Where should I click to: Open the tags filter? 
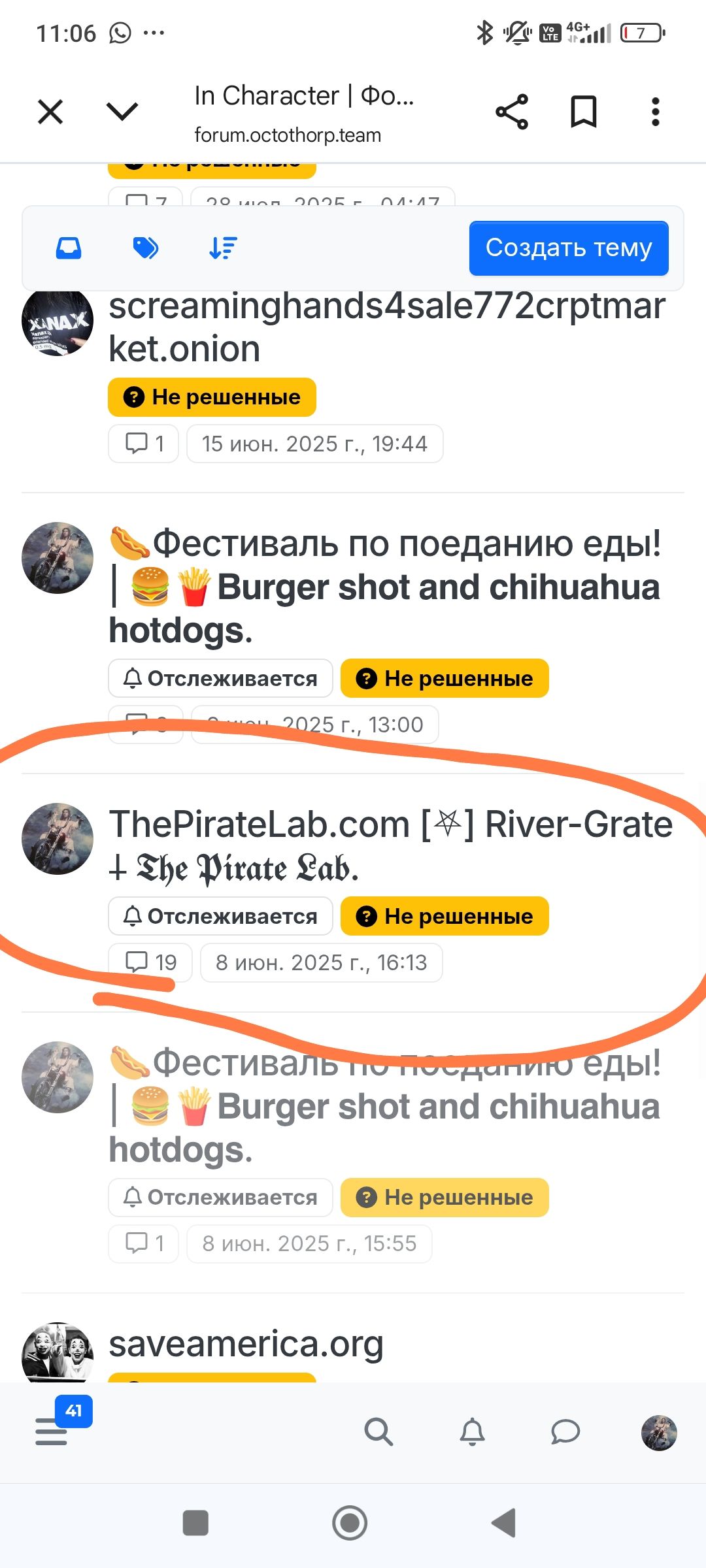tap(146, 248)
